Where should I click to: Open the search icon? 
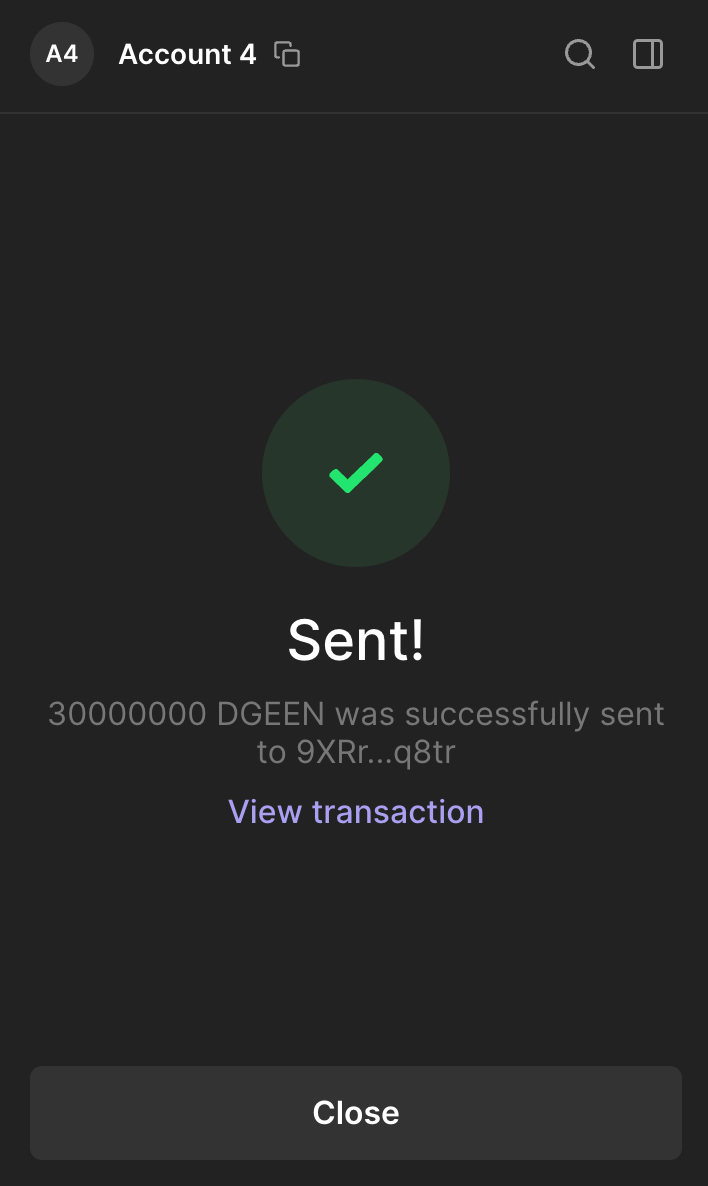tap(580, 54)
